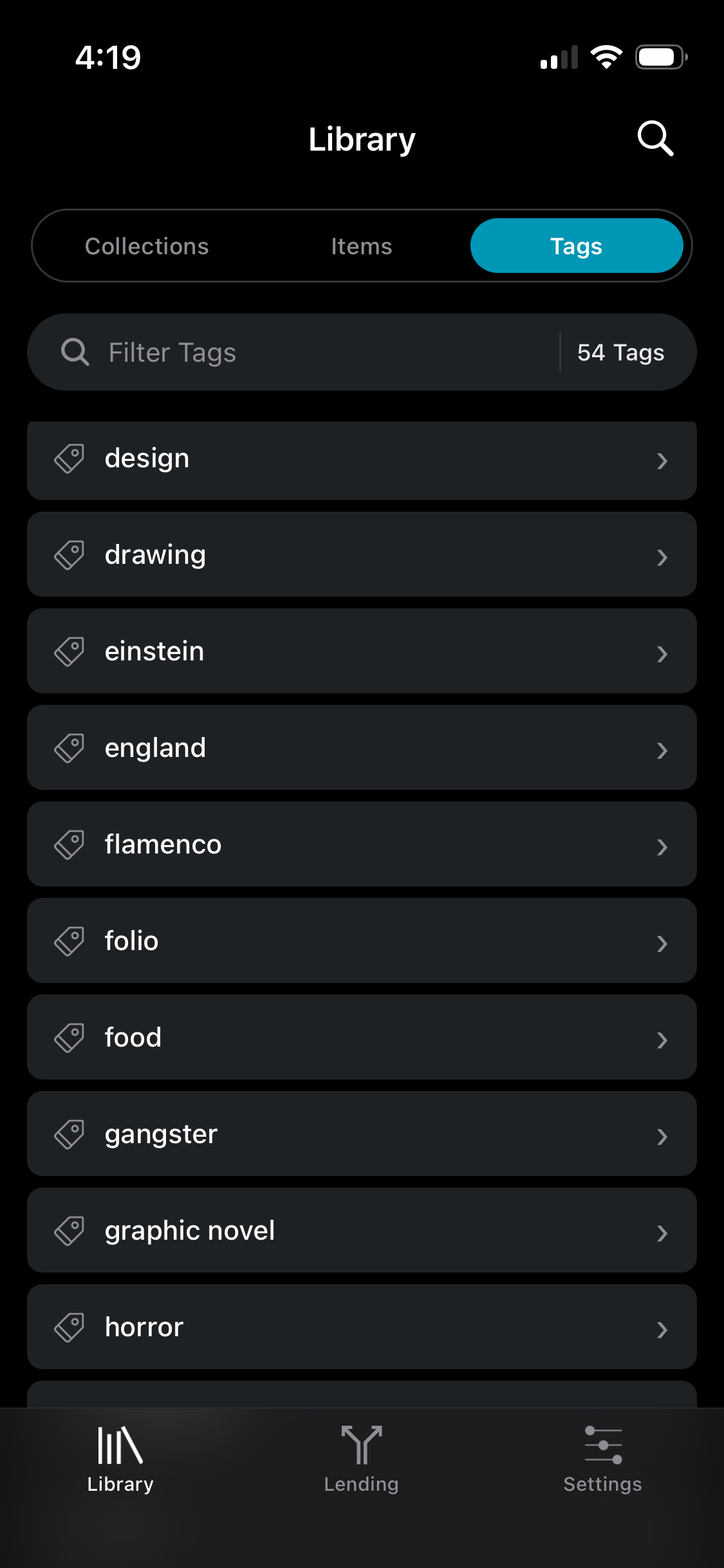The width and height of the screenshot is (724, 1568).
Task: Click the 54 Tags count label
Action: 620,352
